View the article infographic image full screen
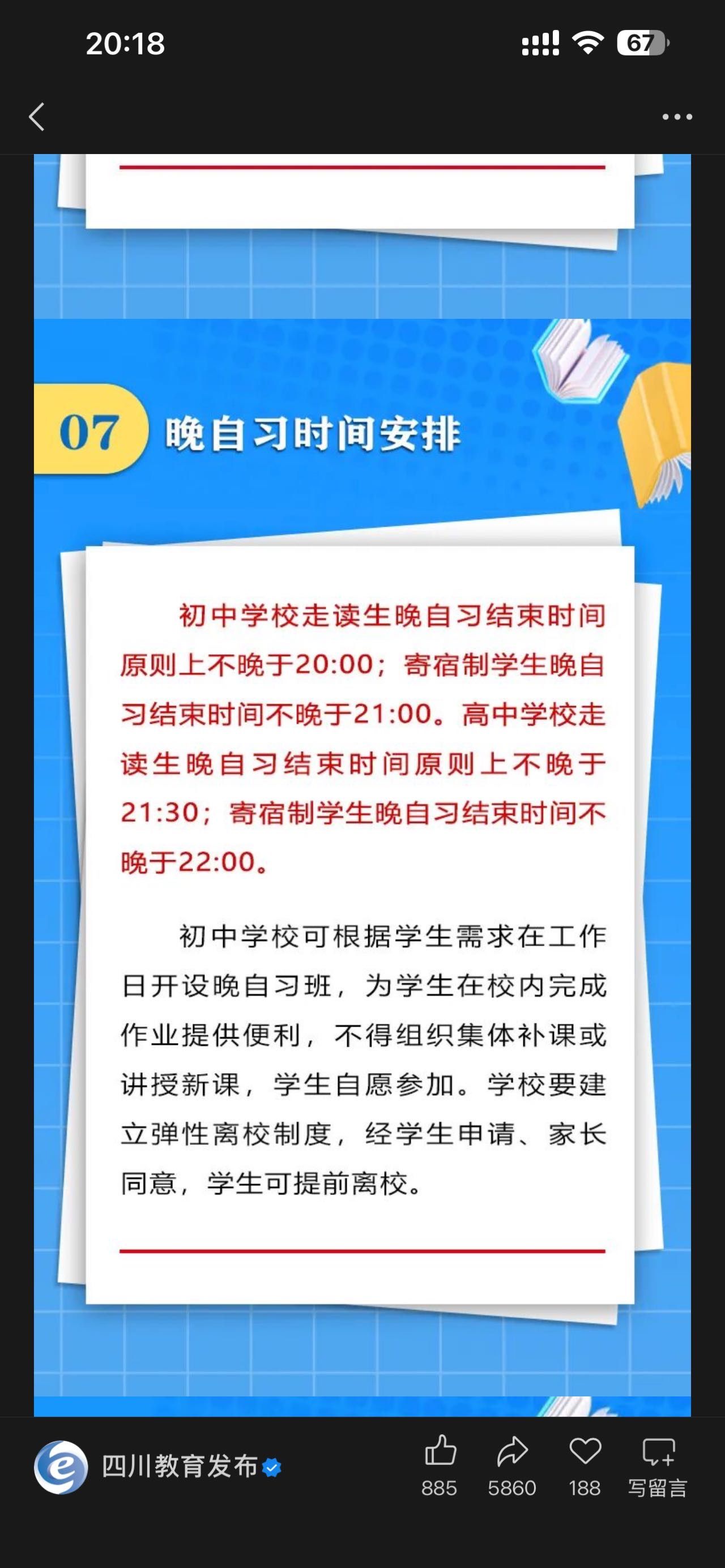Viewport: 725px width, 1568px height. [x=362, y=852]
